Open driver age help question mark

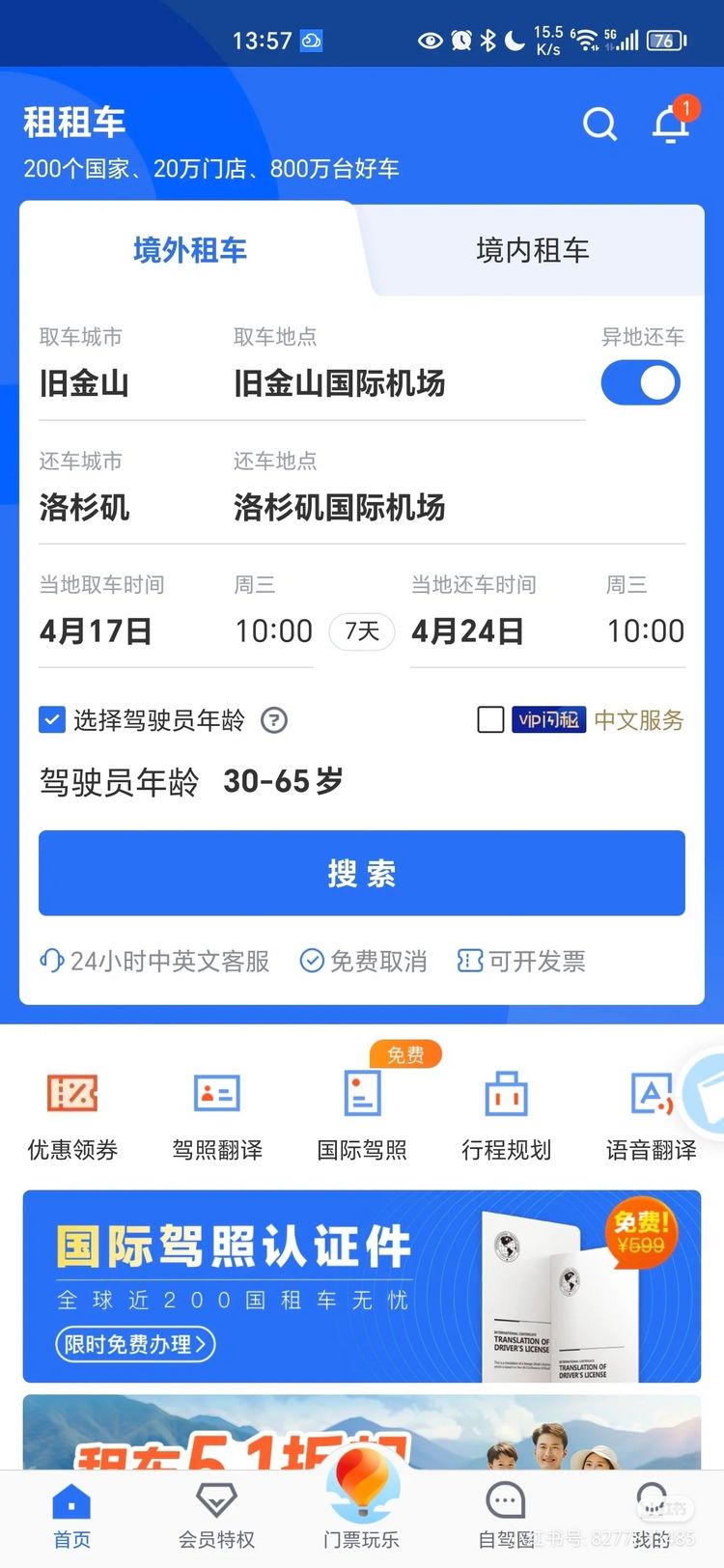point(274,720)
